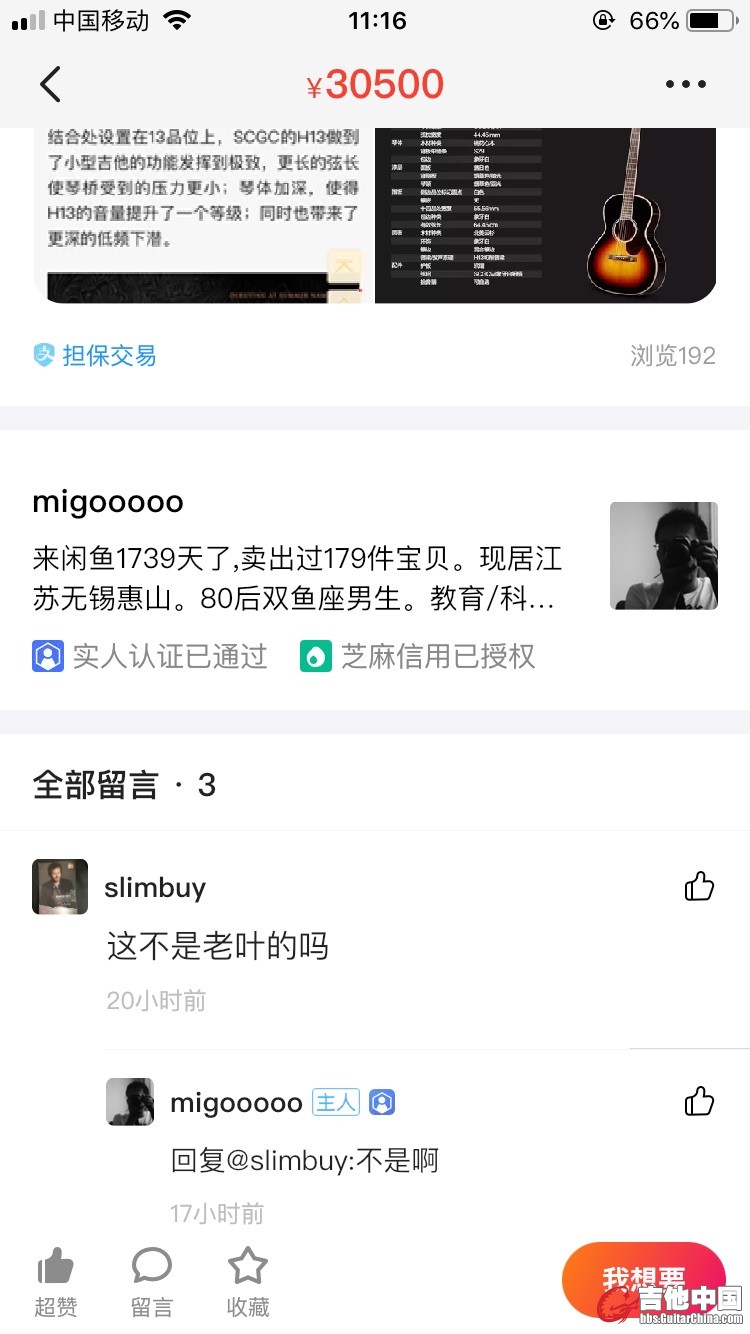The image size is (750, 1334).
Task: Open the guitar specification product image
Action: coord(545,215)
